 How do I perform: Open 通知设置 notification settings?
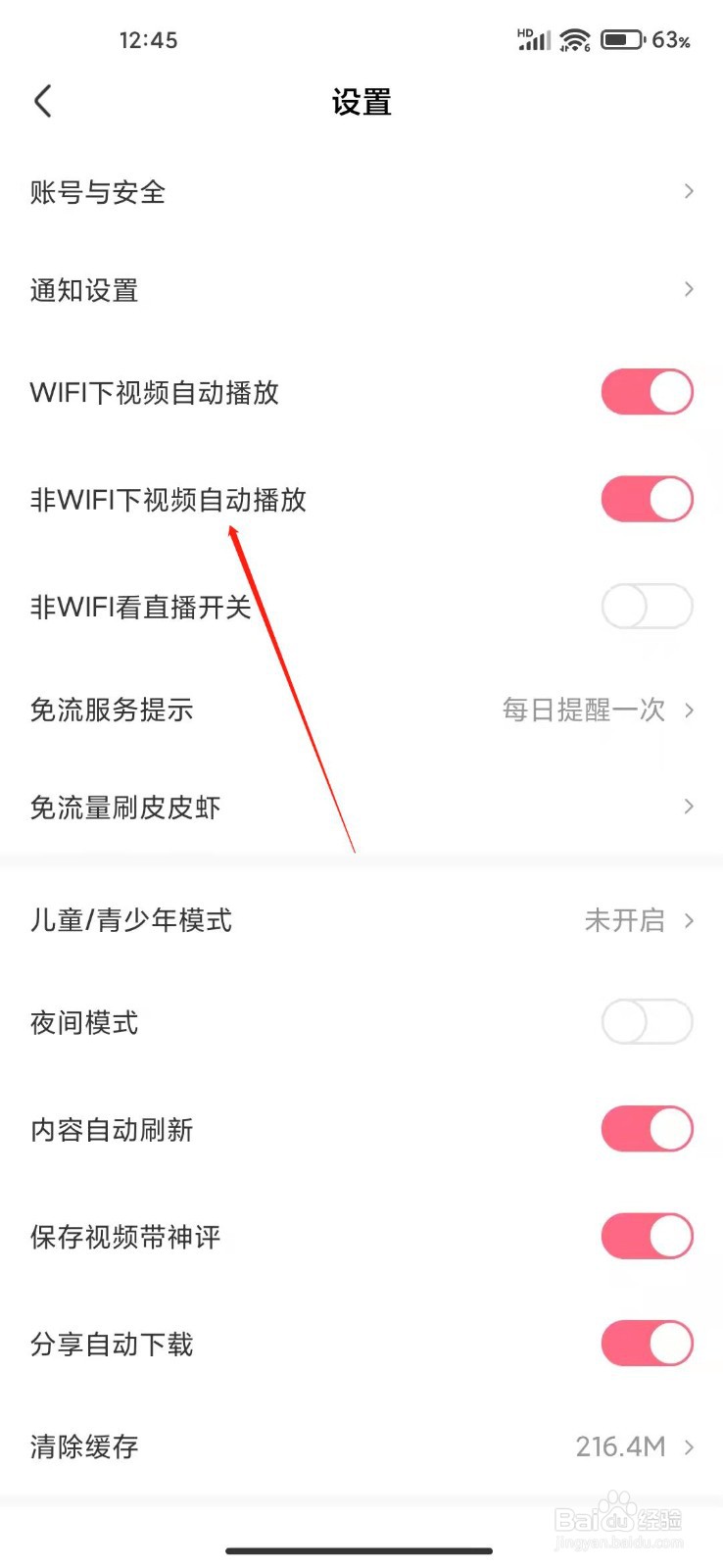361,289
